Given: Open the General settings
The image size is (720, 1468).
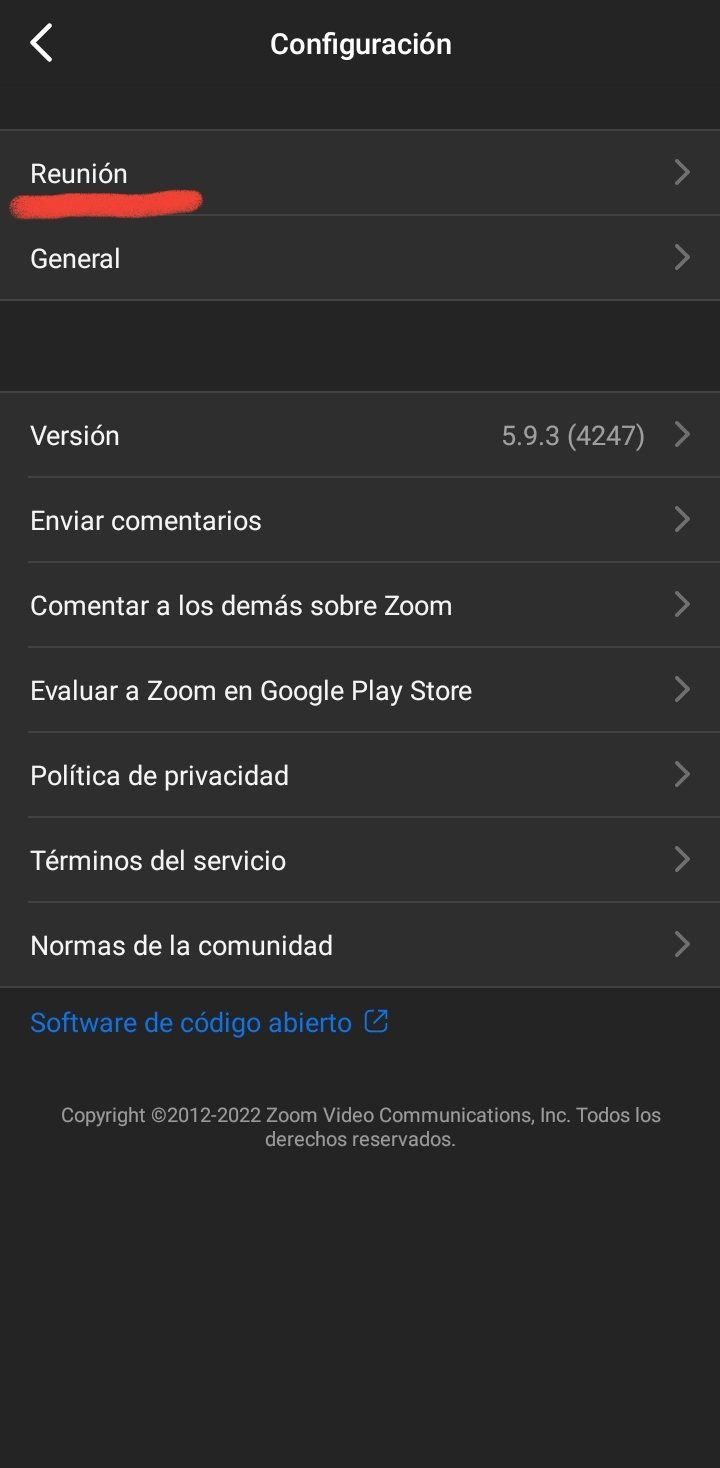Looking at the screenshot, I should click(x=360, y=258).
